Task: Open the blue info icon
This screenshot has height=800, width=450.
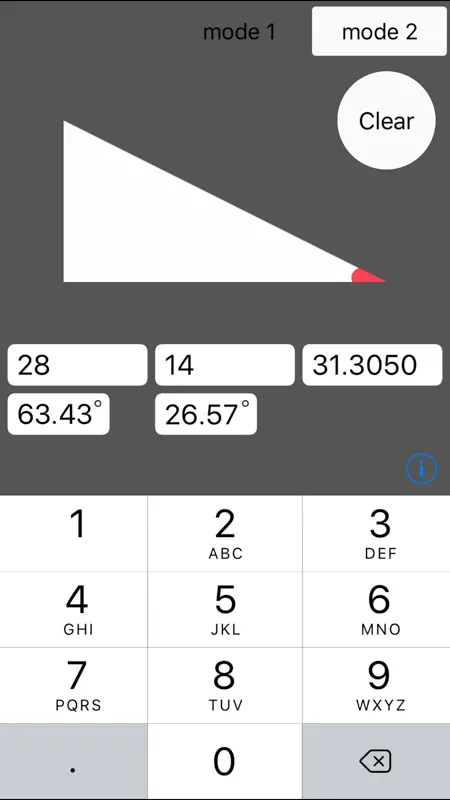Action: click(x=421, y=468)
